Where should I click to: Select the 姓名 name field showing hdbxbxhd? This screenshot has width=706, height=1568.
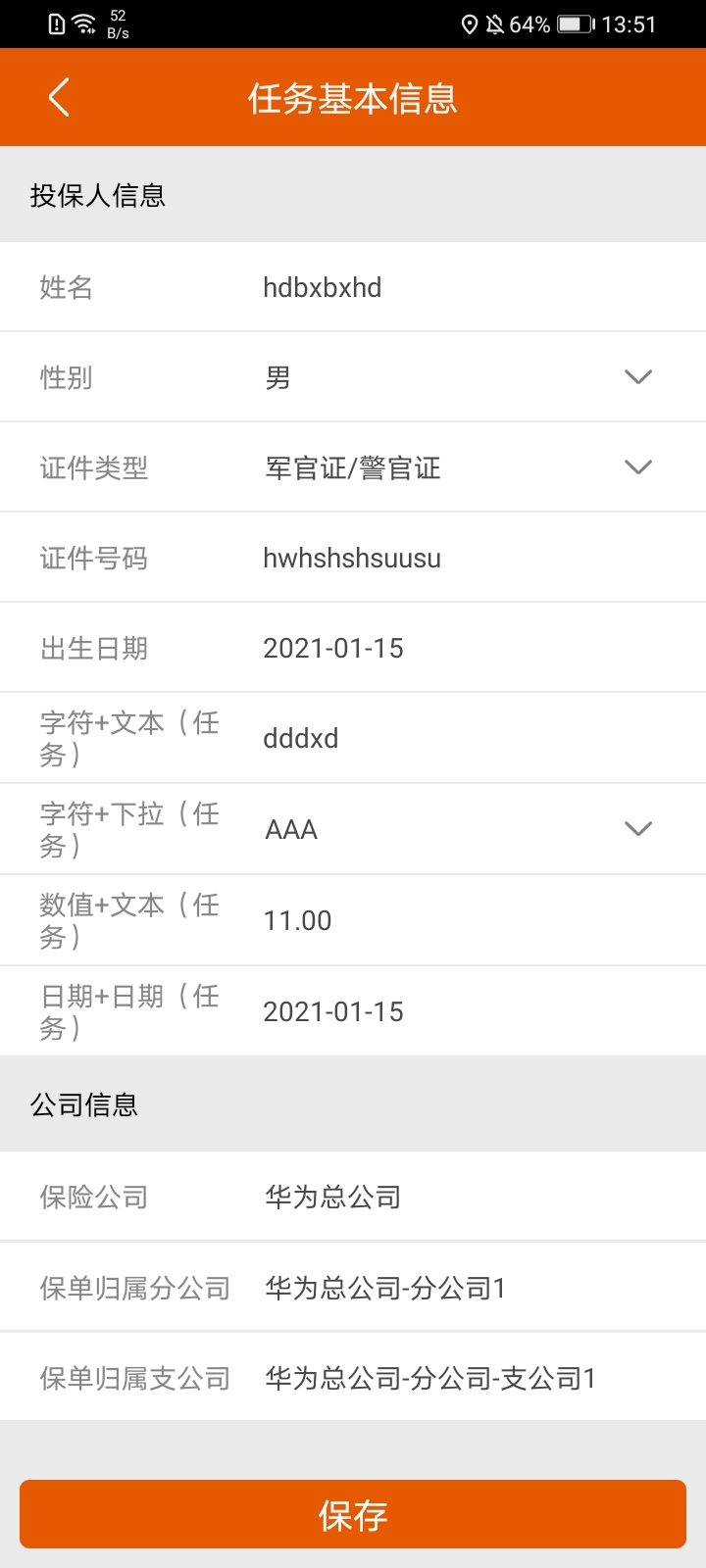324,287
